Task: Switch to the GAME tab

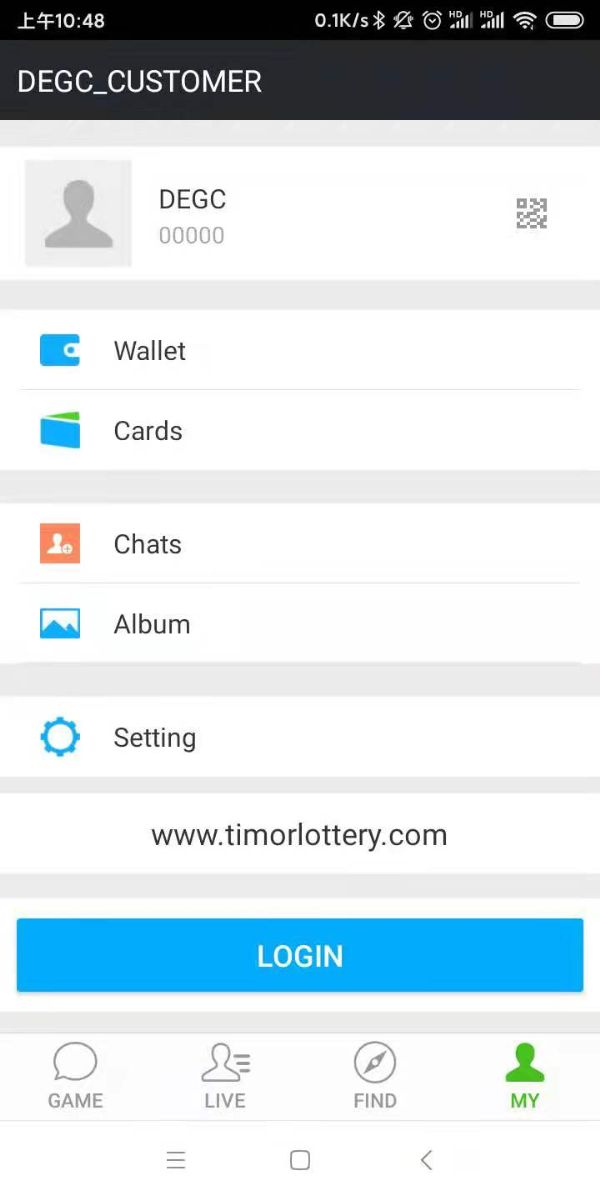Action: [x=75, y=1076]
